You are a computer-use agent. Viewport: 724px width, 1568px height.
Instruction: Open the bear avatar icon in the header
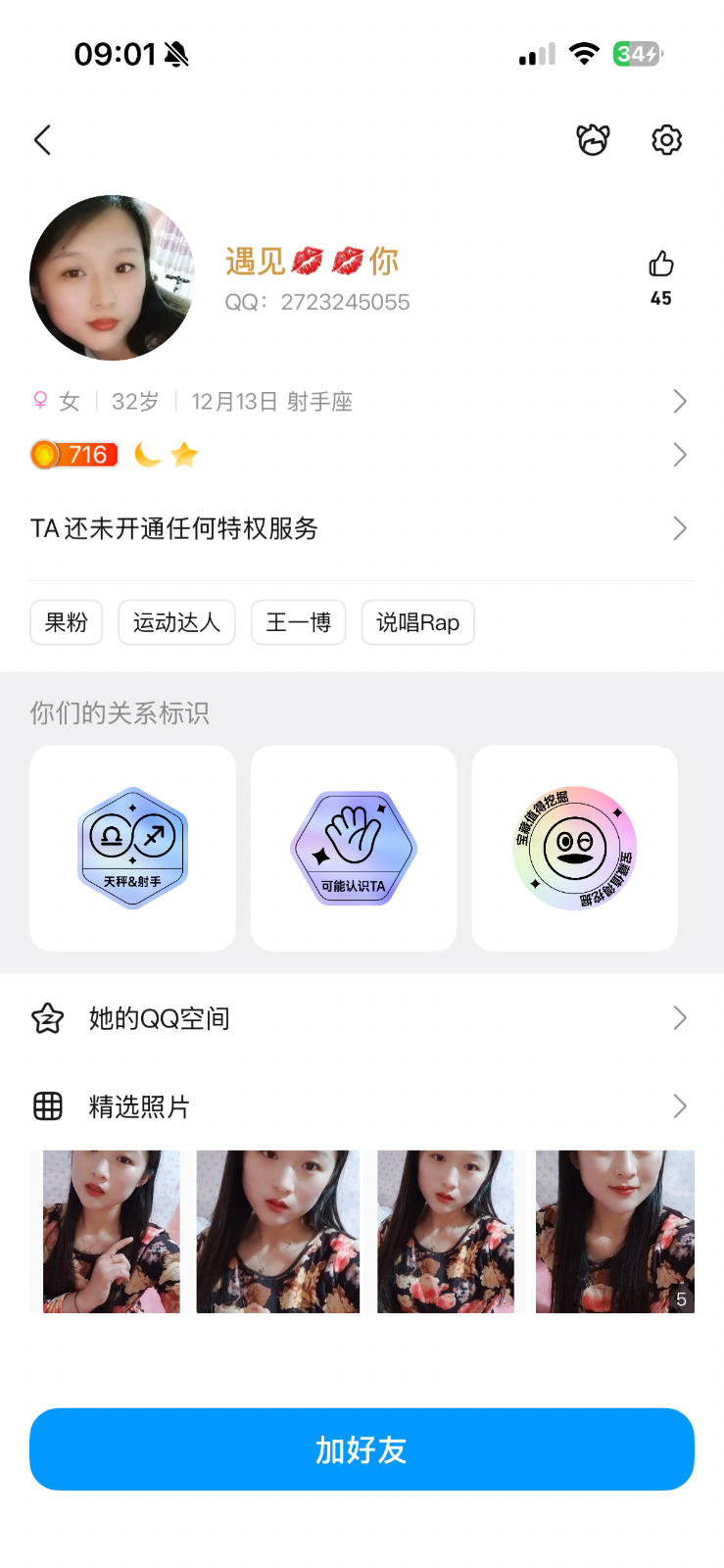point(593,140)
